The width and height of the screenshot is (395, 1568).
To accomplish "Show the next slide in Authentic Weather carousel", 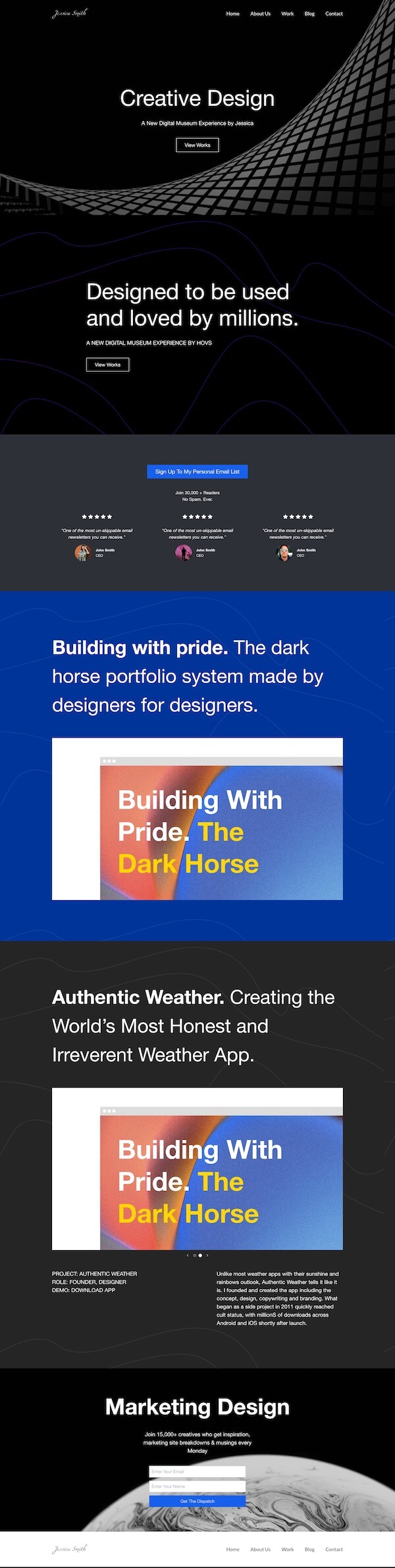I will point(207,1255).
